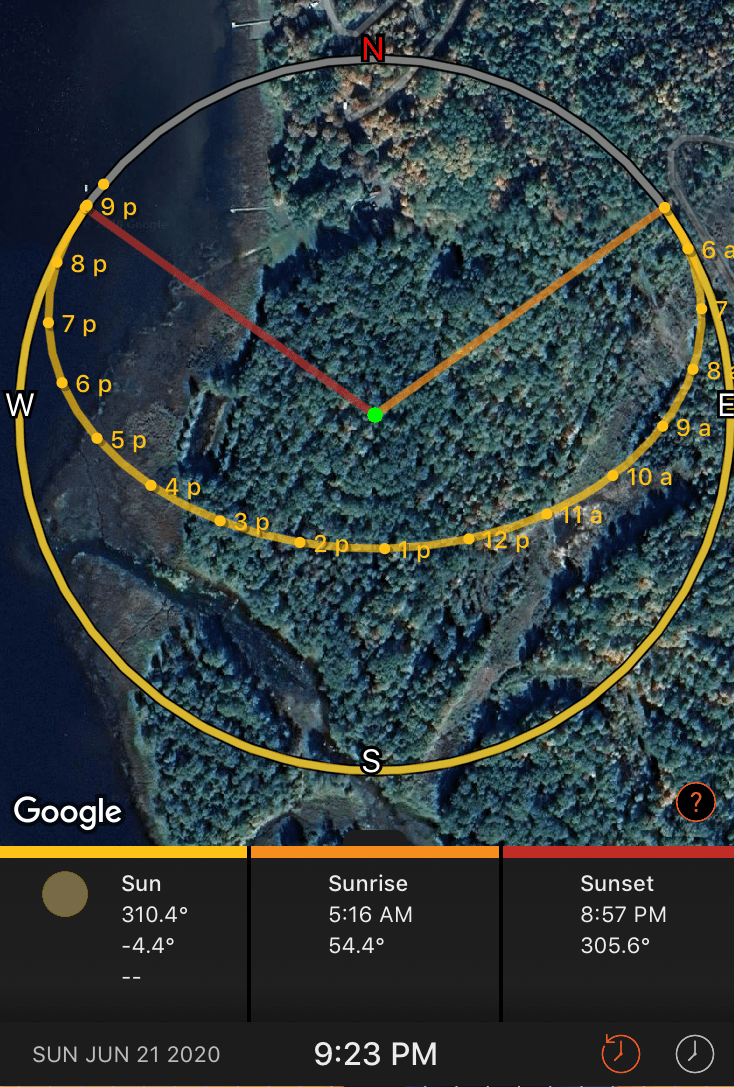This screenshot has height=1087, width=734.
Task: Open the help question mark
Action: pos(696,801)
